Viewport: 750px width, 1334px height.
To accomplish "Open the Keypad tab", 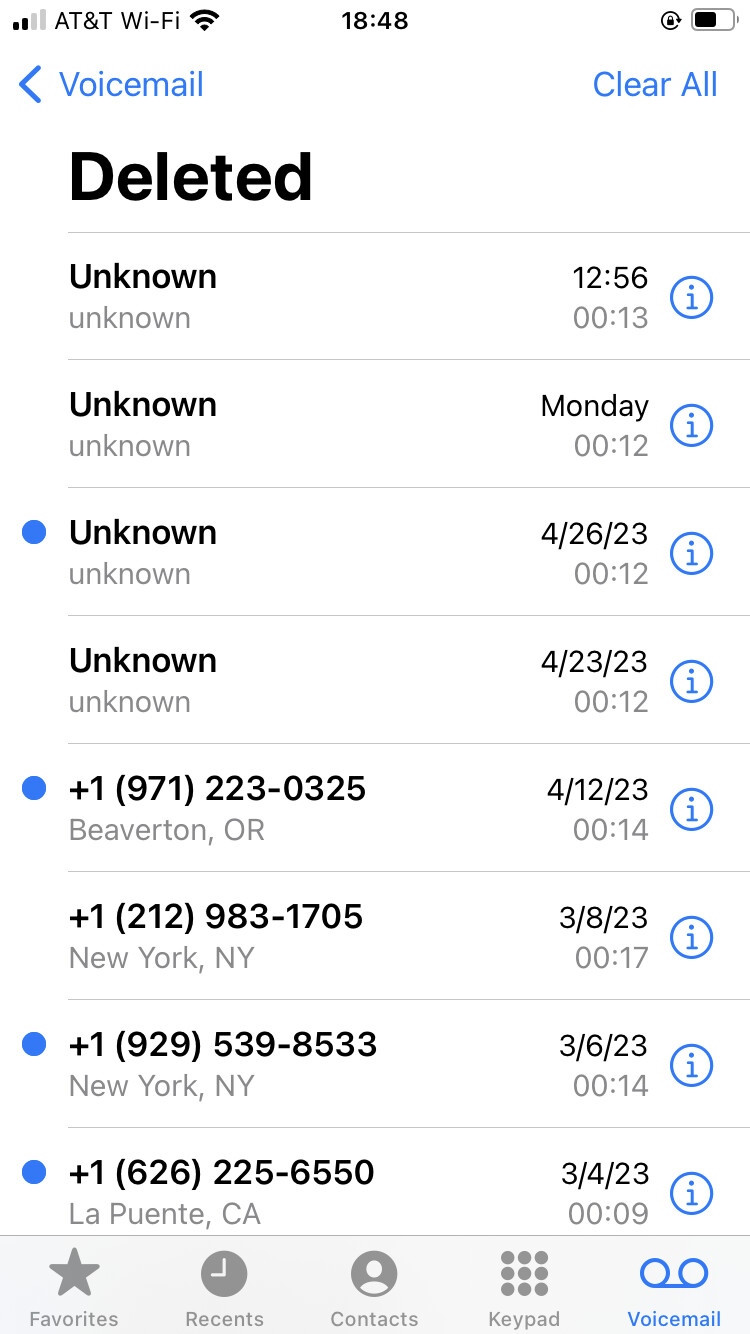I will (524, 1288).
